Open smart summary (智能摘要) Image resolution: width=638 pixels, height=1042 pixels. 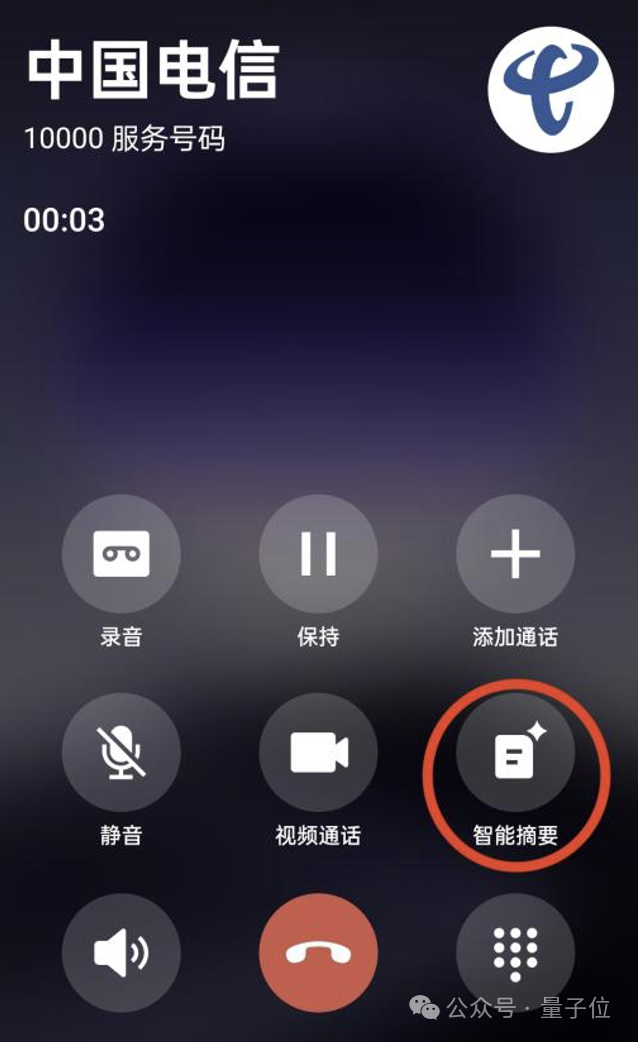tap(515, 752)
